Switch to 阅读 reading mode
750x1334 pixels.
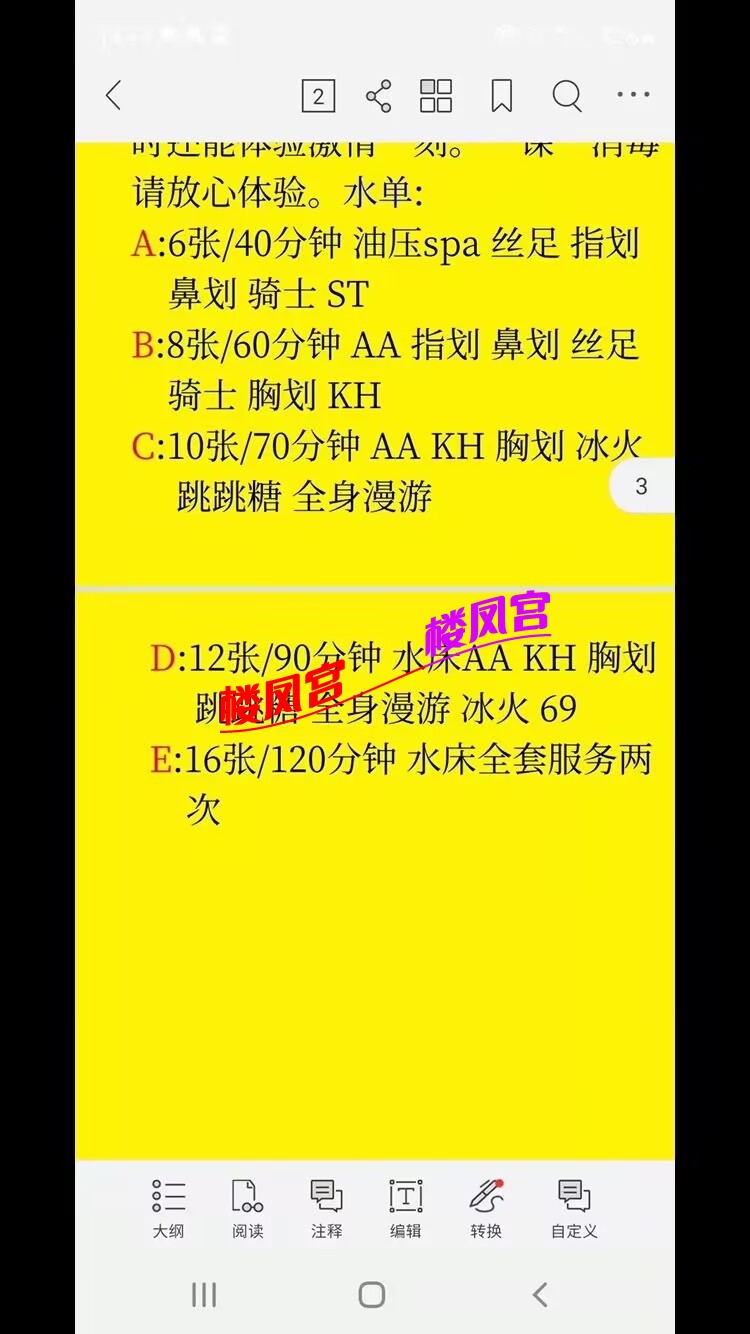247,1208
